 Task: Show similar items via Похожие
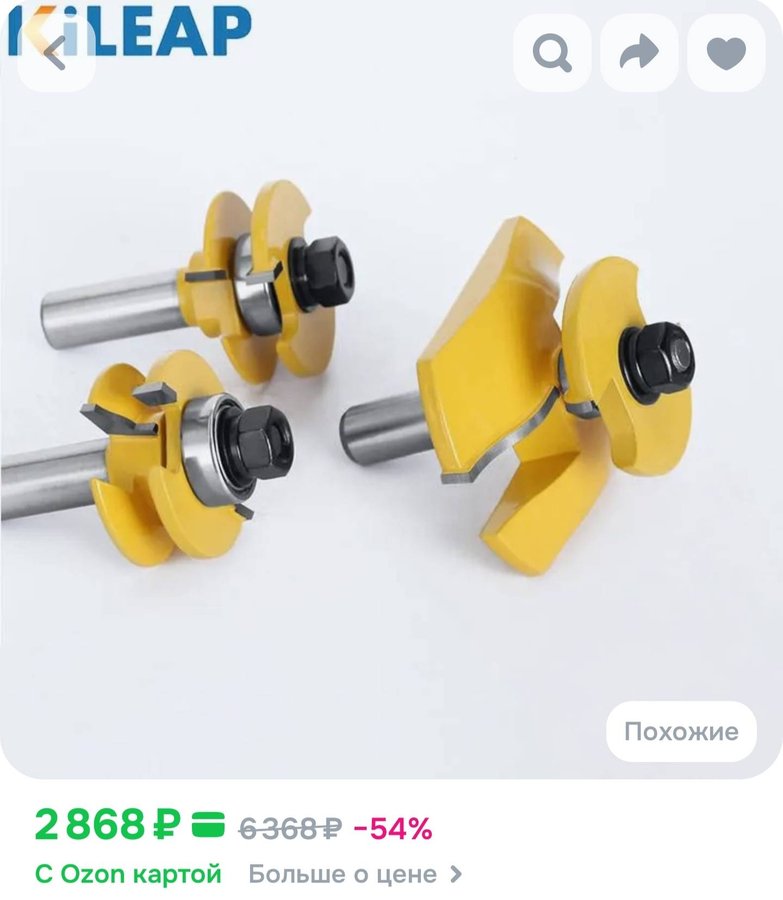tap(681, 731)
